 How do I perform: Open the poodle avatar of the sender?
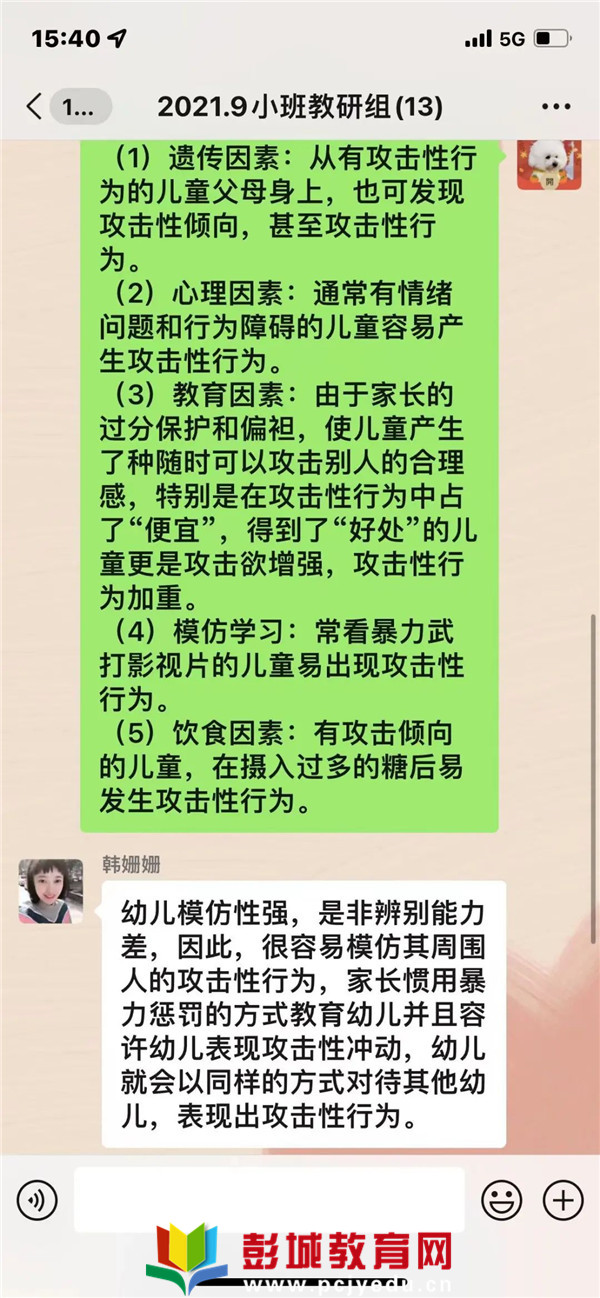tap(549, 164)
